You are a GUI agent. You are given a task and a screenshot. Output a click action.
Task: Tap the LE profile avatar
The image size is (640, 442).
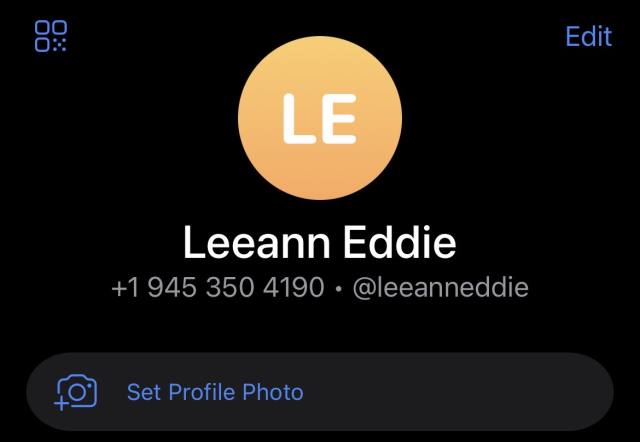point(320,119)
